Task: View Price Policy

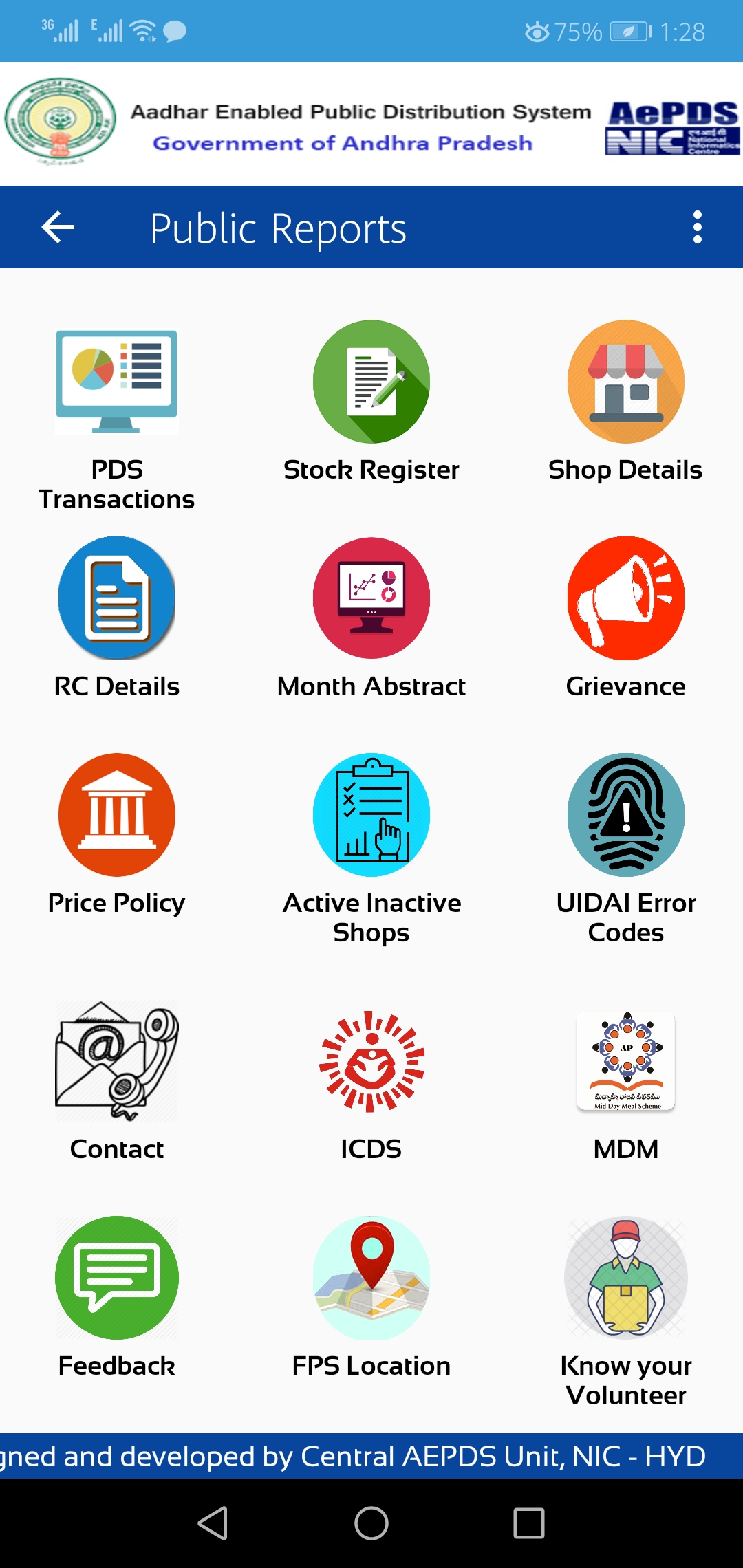Action: (117, 815)
